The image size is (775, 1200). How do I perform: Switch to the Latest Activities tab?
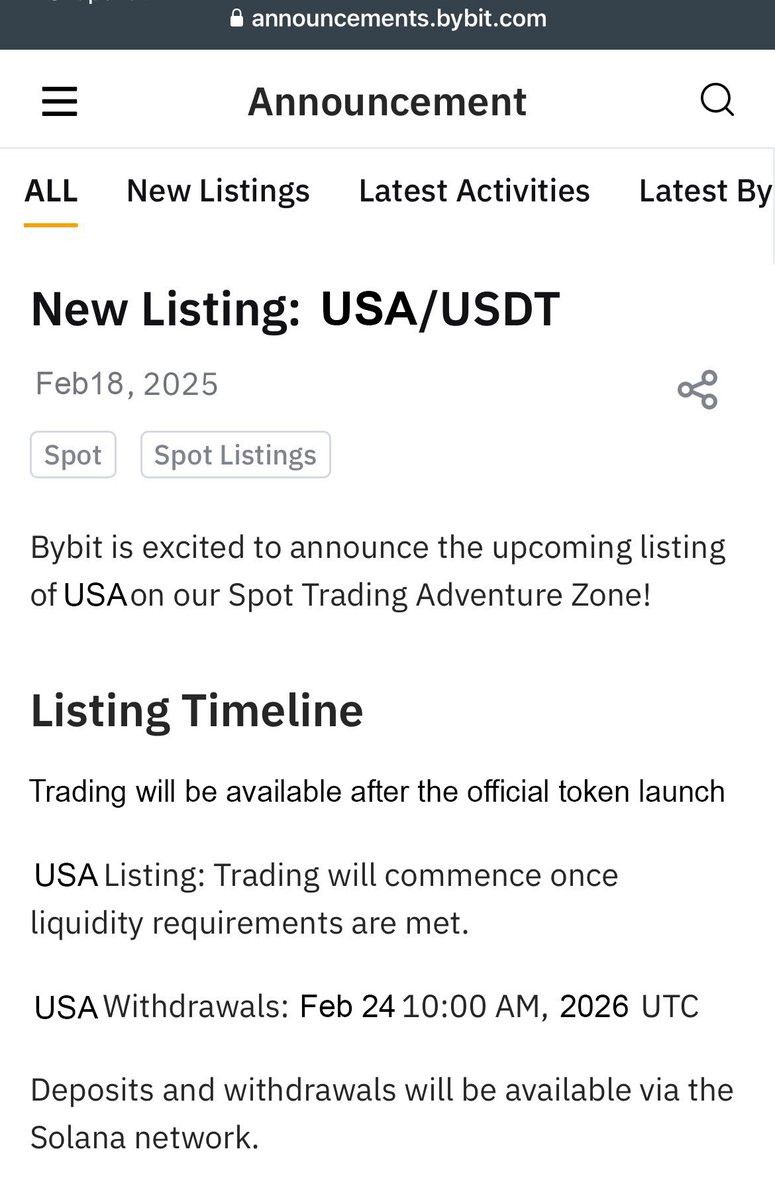coord(474,190)
